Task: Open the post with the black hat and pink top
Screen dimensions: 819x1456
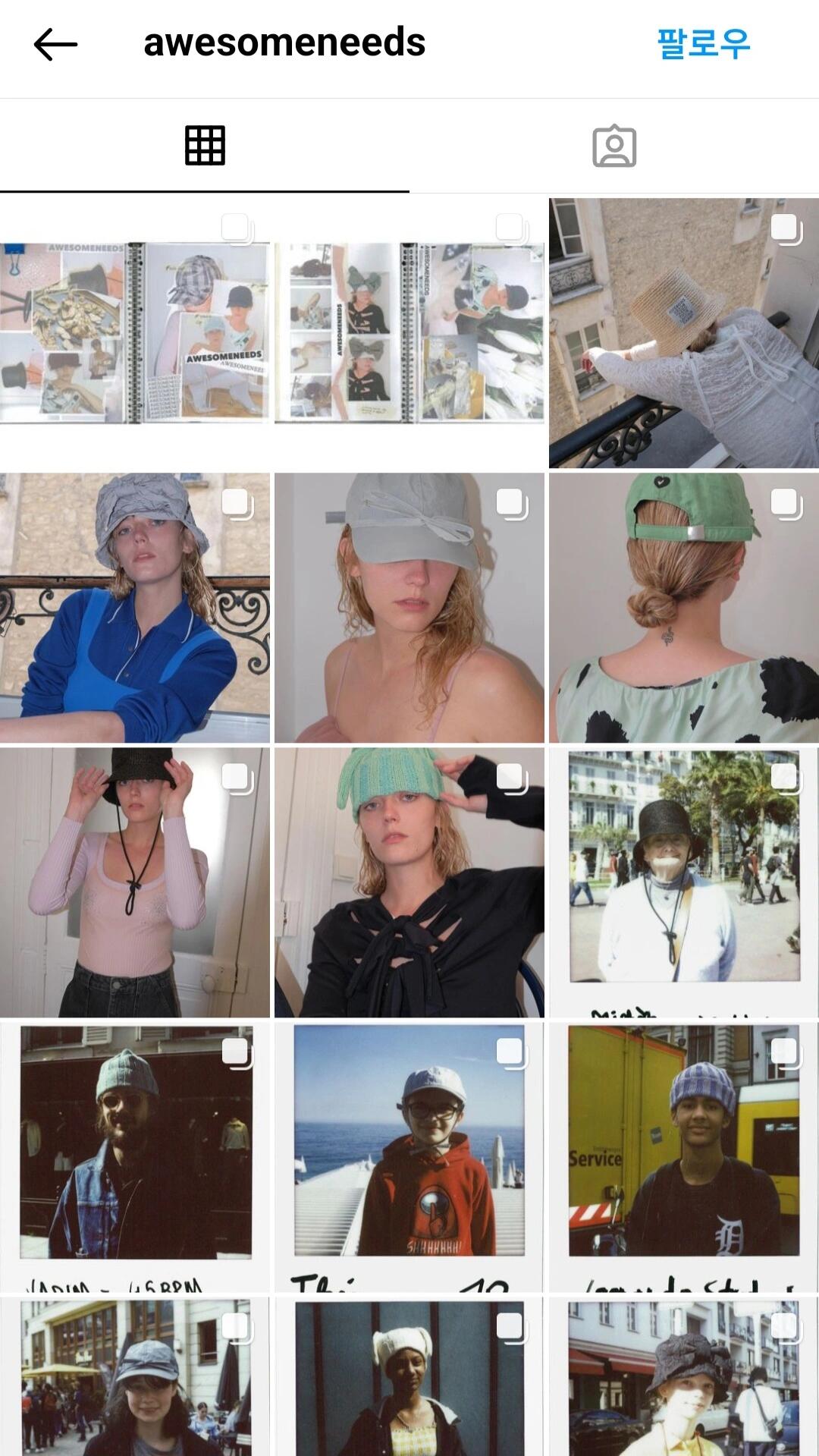Action: (x=134, y=882)
